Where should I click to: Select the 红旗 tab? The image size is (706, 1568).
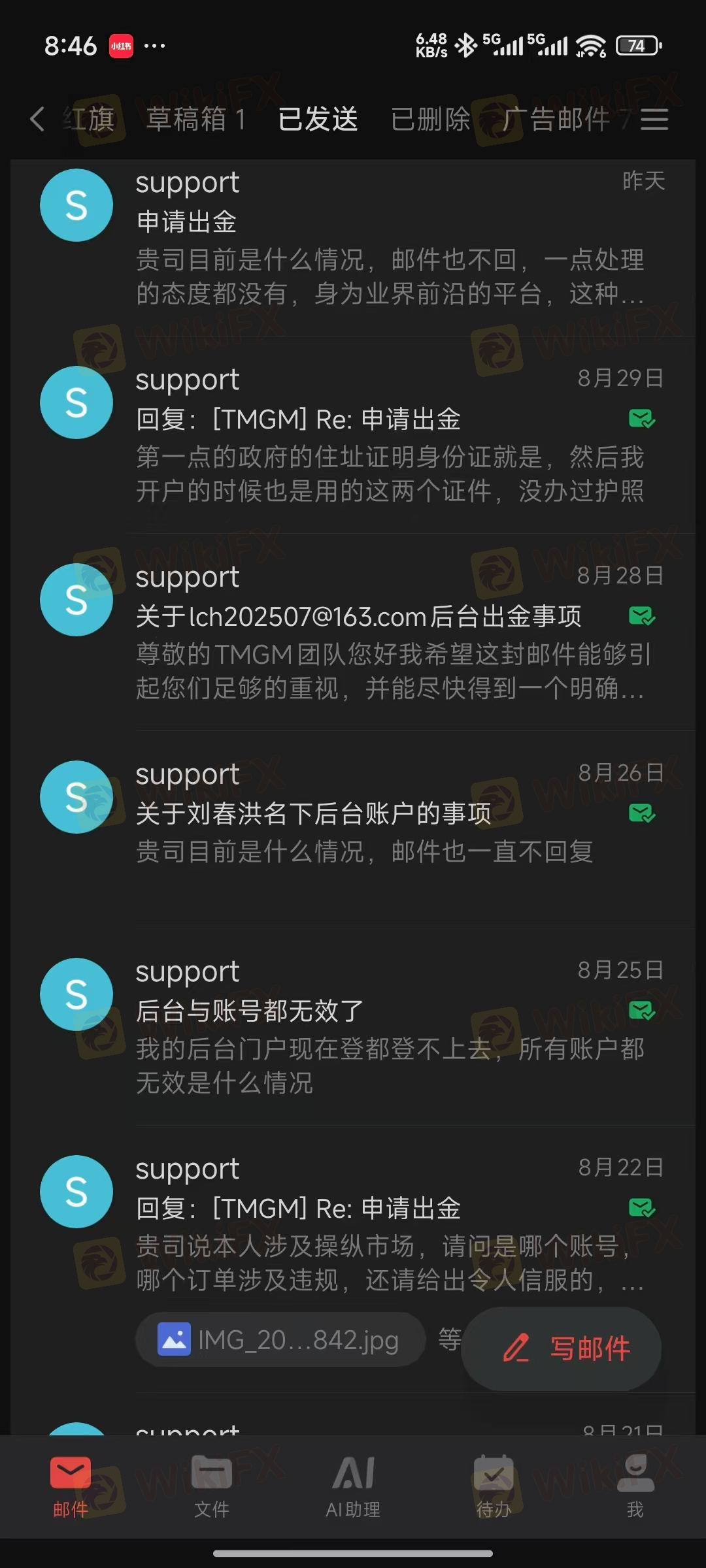(89, 119)
